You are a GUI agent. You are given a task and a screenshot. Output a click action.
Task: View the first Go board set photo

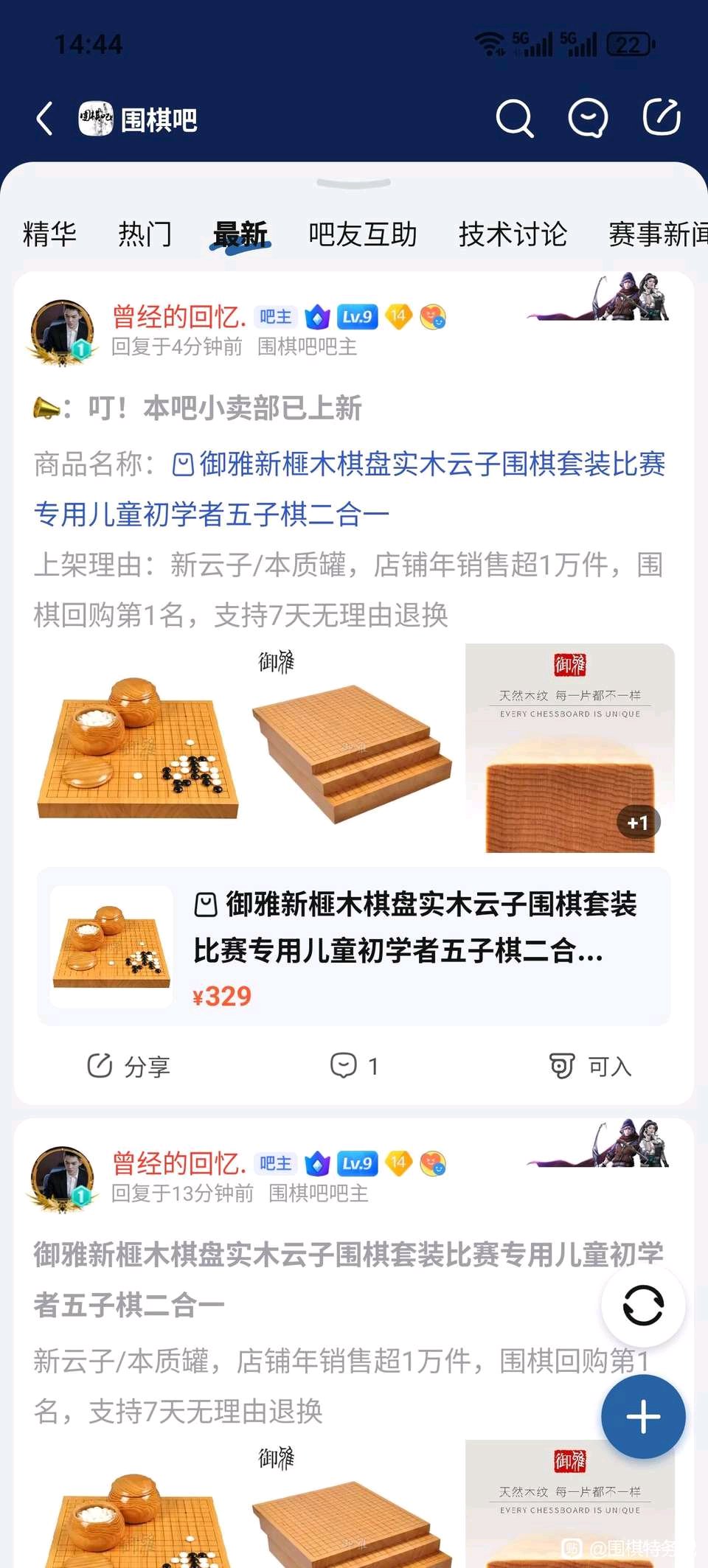(x=139, y=748)
